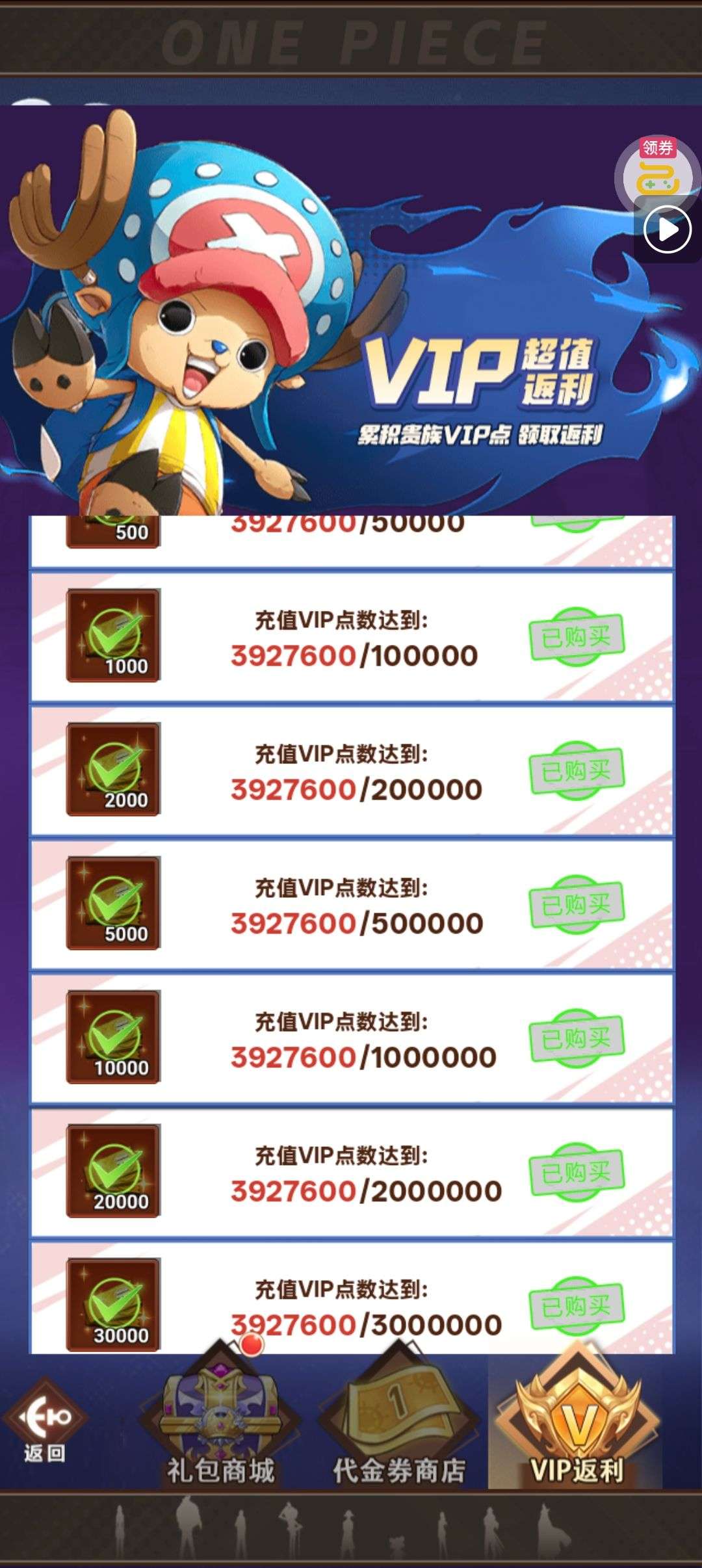This screenshot has width=702, height=1568.
Task: Tap 已购买 on the 100000 points row
Action: point(577,637)
